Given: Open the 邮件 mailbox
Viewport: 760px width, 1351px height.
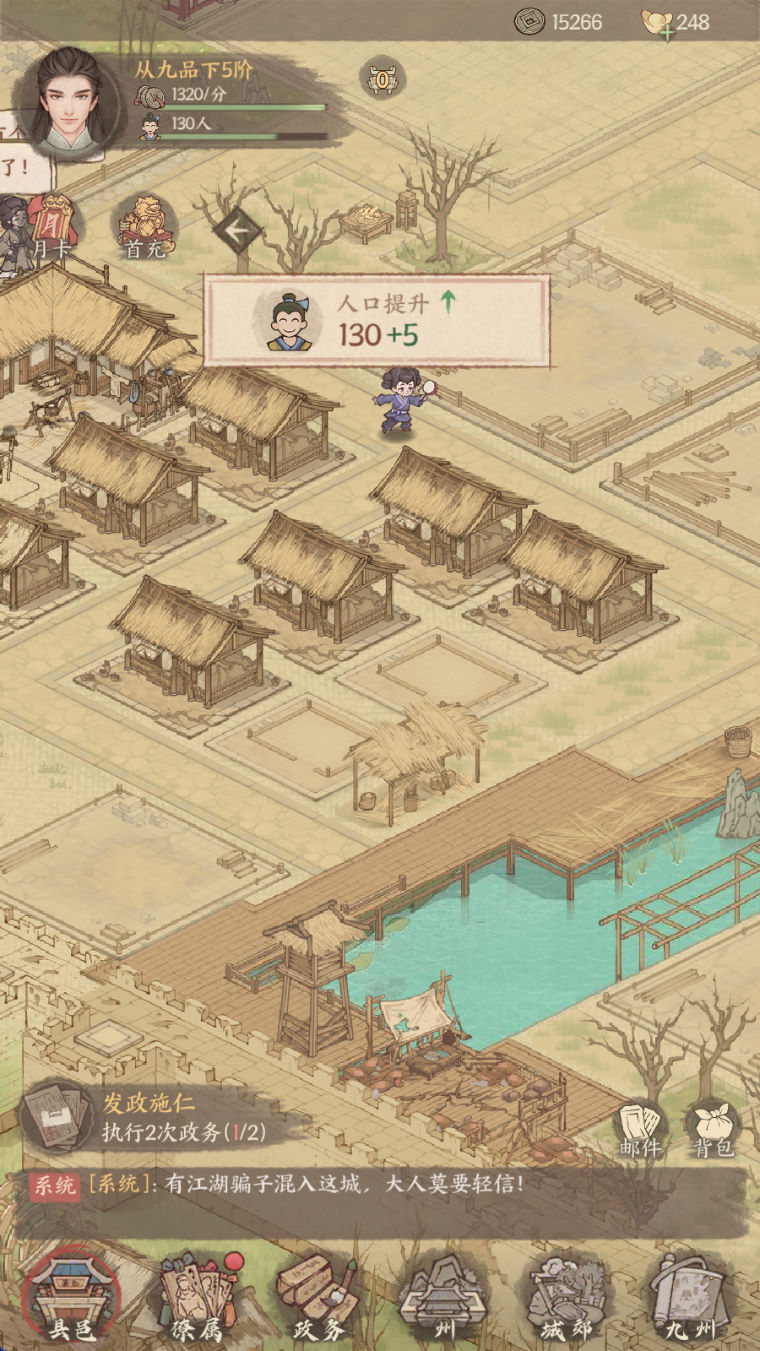Looking at the screenshot, I should pyautogui.click(x=639, y=1128).
